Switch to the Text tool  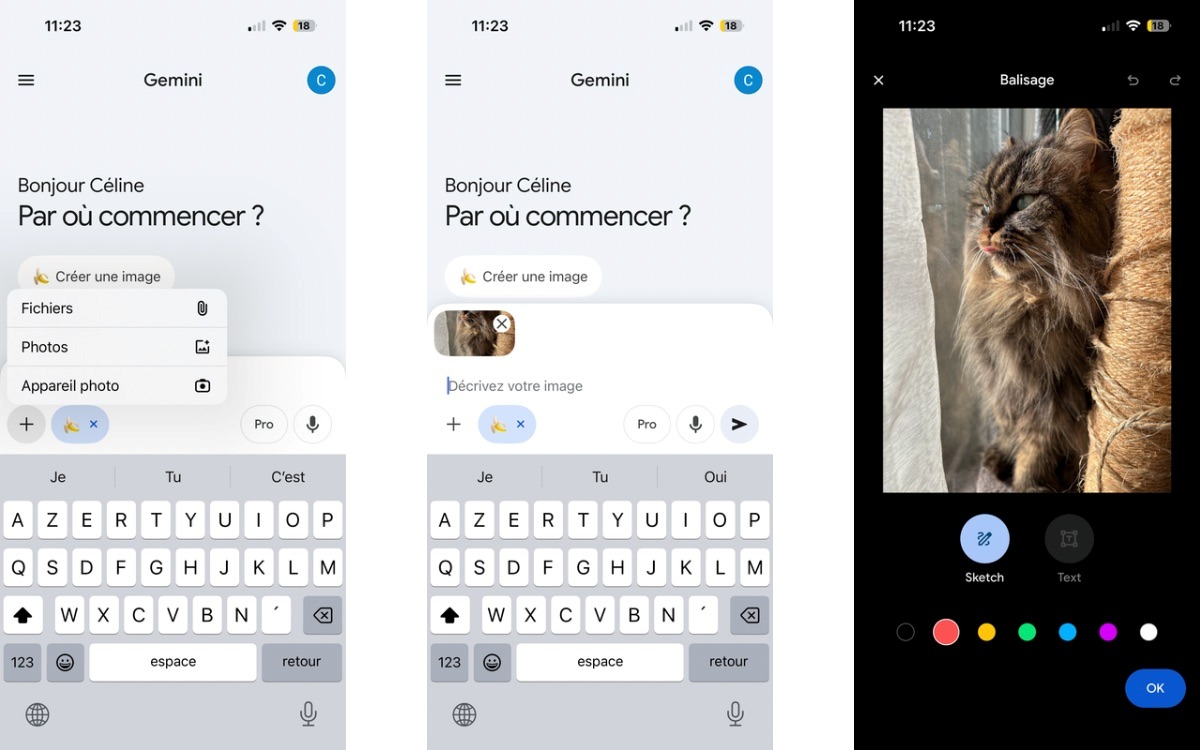(1069, 540)
